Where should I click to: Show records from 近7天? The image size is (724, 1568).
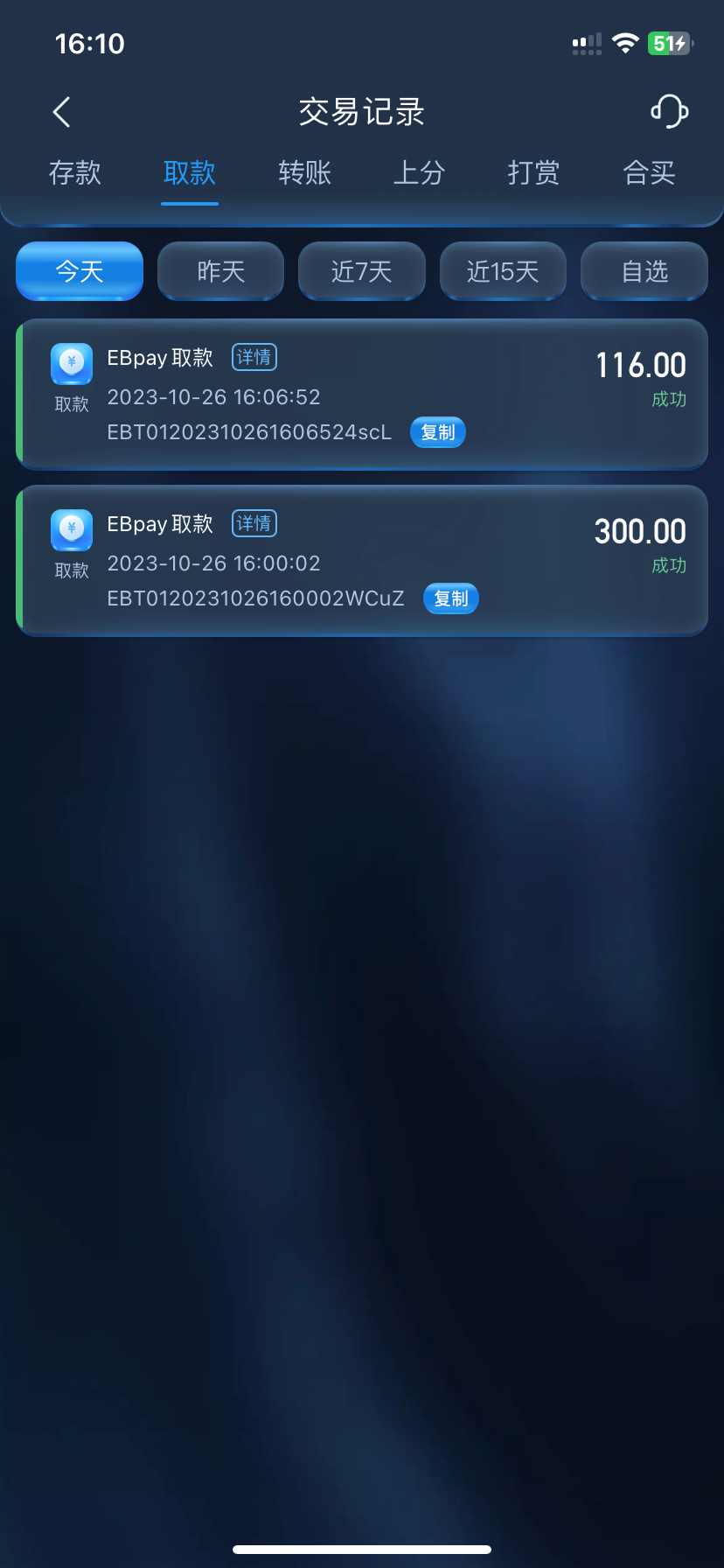[x=362, y=271]
